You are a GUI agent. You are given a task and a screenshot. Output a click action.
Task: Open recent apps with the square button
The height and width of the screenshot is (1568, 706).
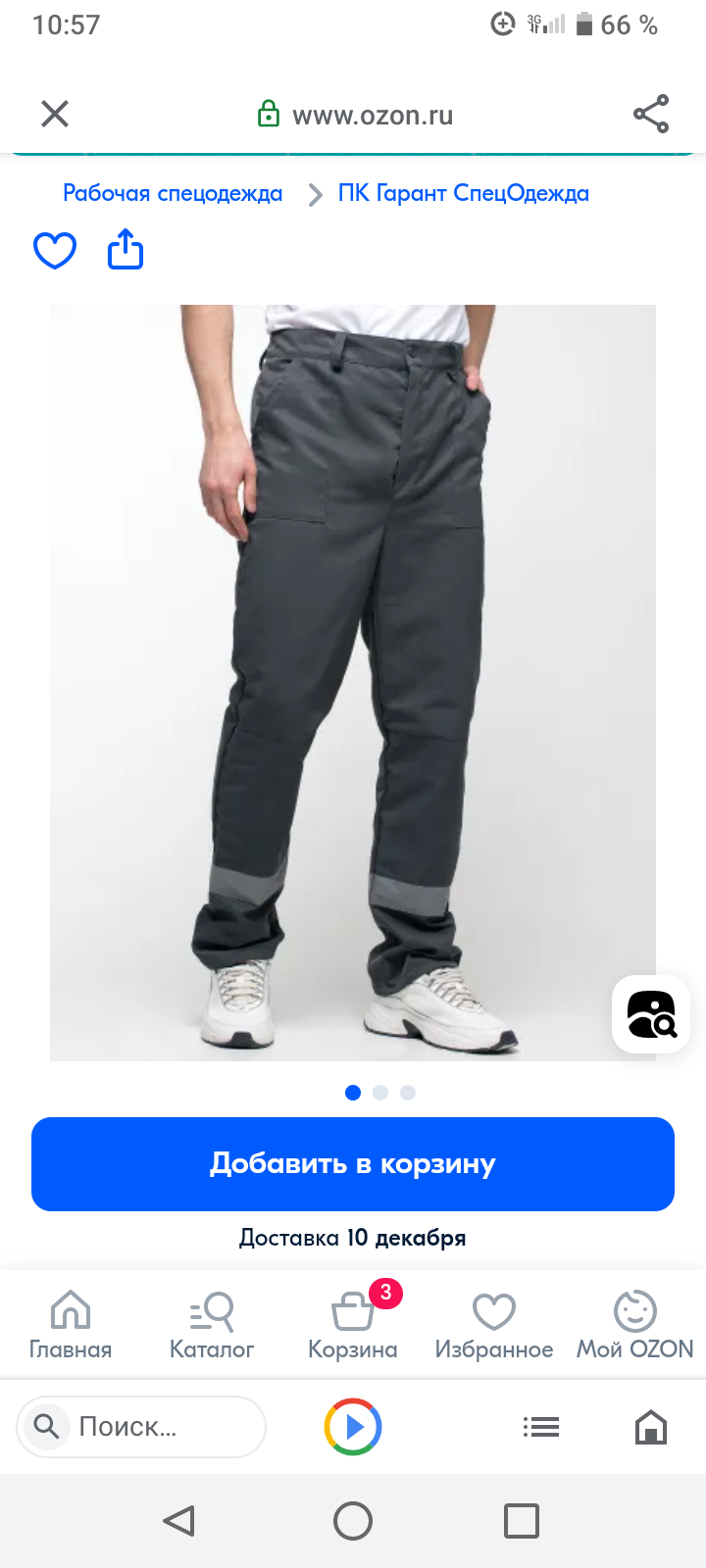pos(522,1521)
